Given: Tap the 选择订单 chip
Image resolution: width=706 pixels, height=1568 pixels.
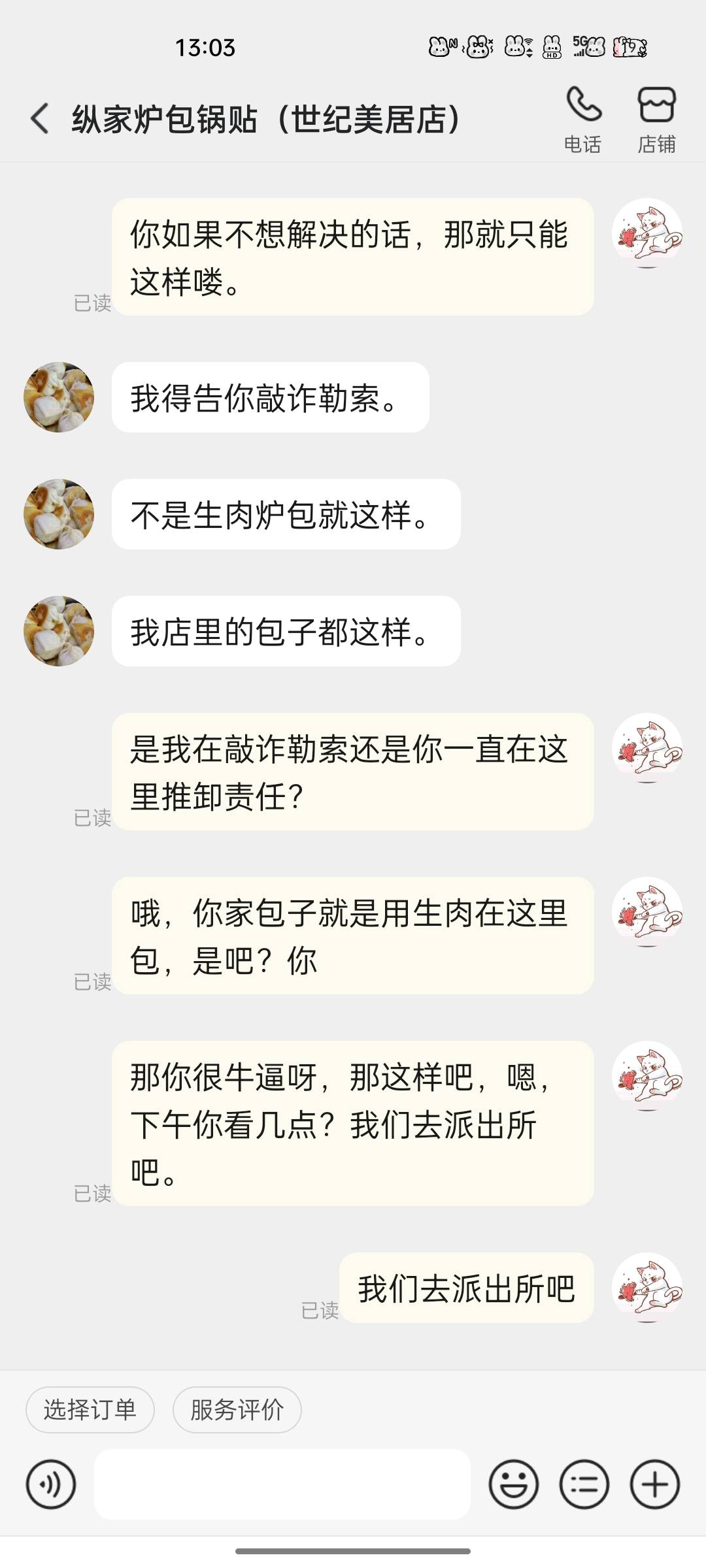Looking at the screenshot, I should click(x=90, y=1409).
